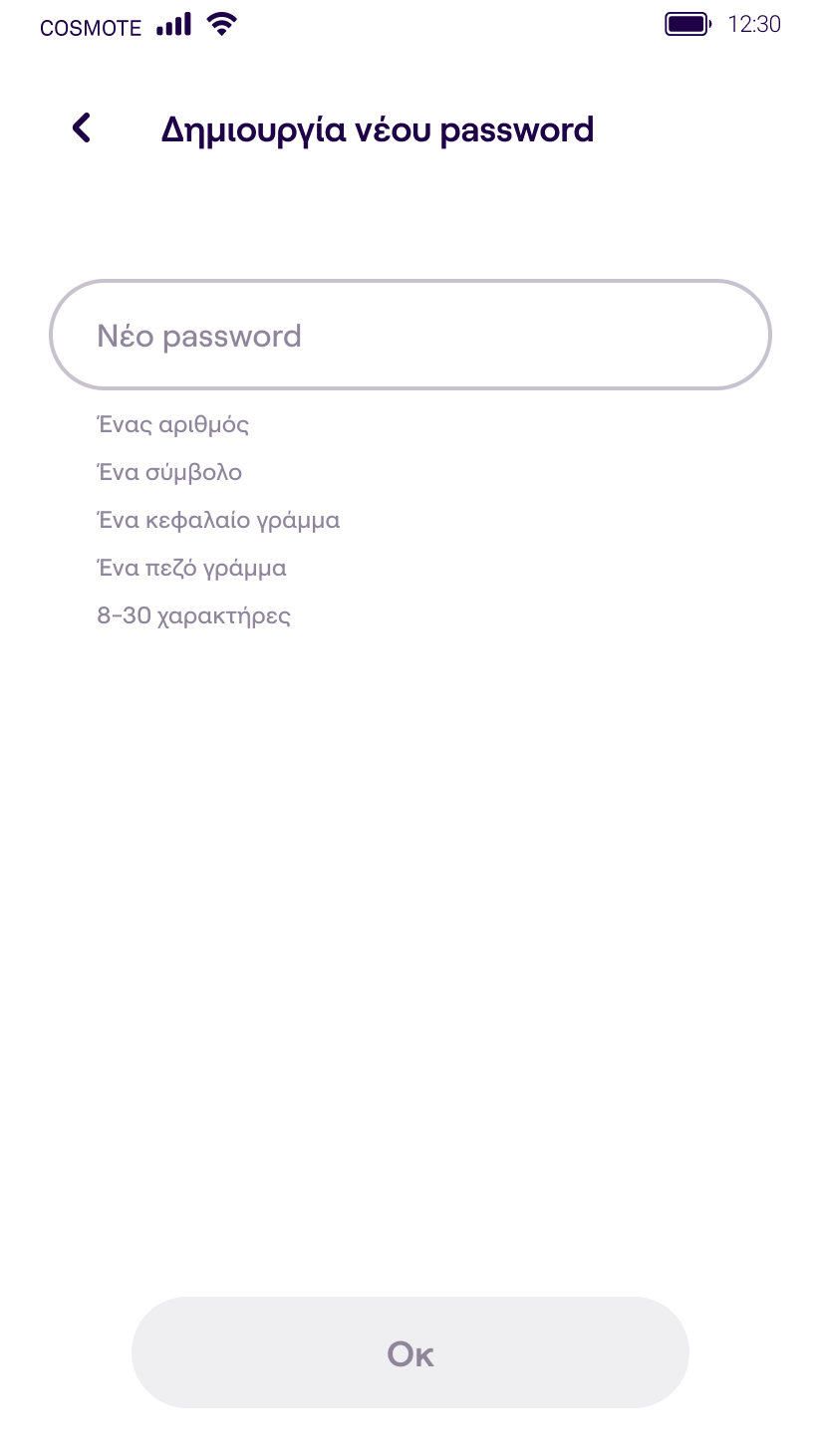Viewport: 820px width, 1456px height.
Task: Focus the Νέο password field
Action: (410, 335)
